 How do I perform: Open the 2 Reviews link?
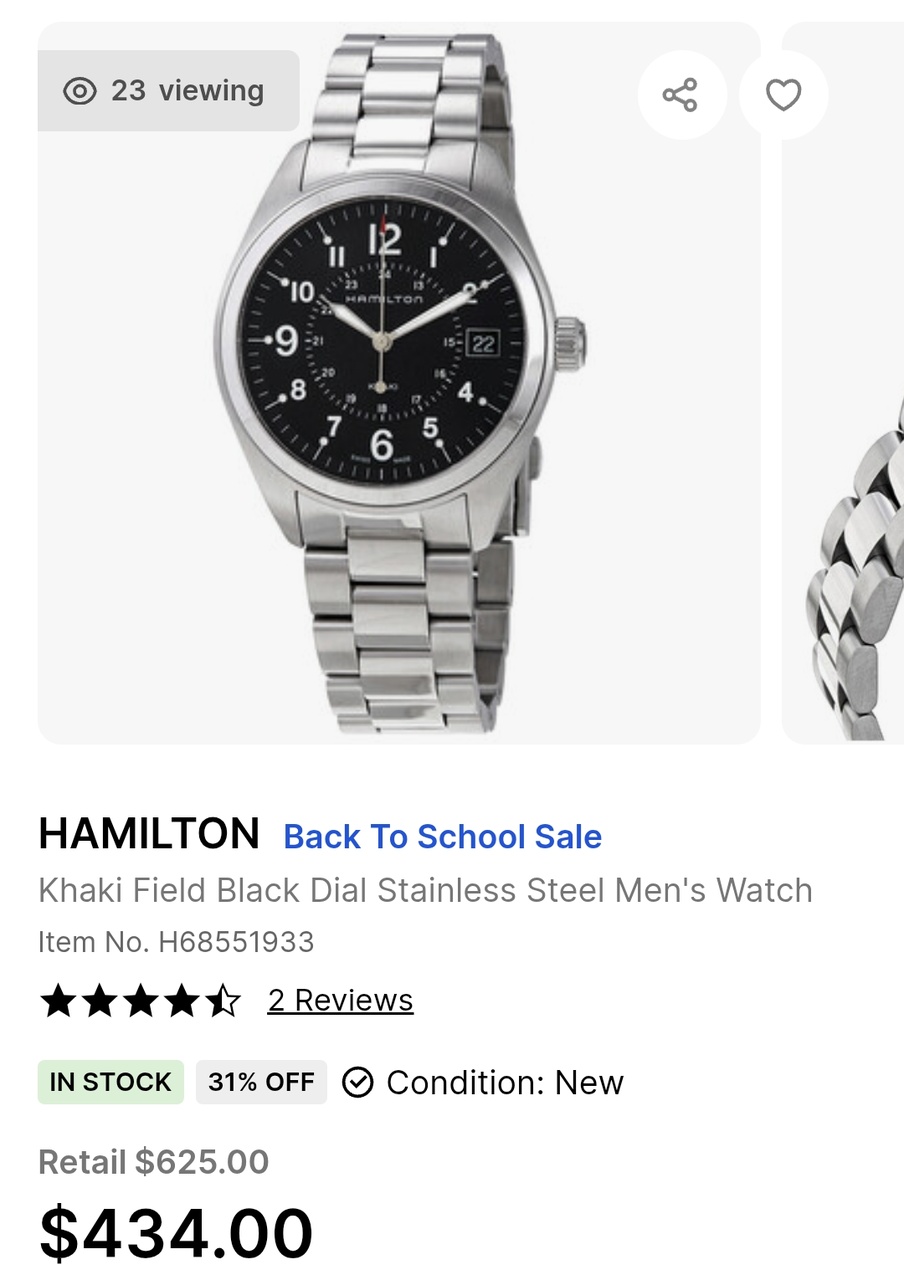click(340, 1000)
